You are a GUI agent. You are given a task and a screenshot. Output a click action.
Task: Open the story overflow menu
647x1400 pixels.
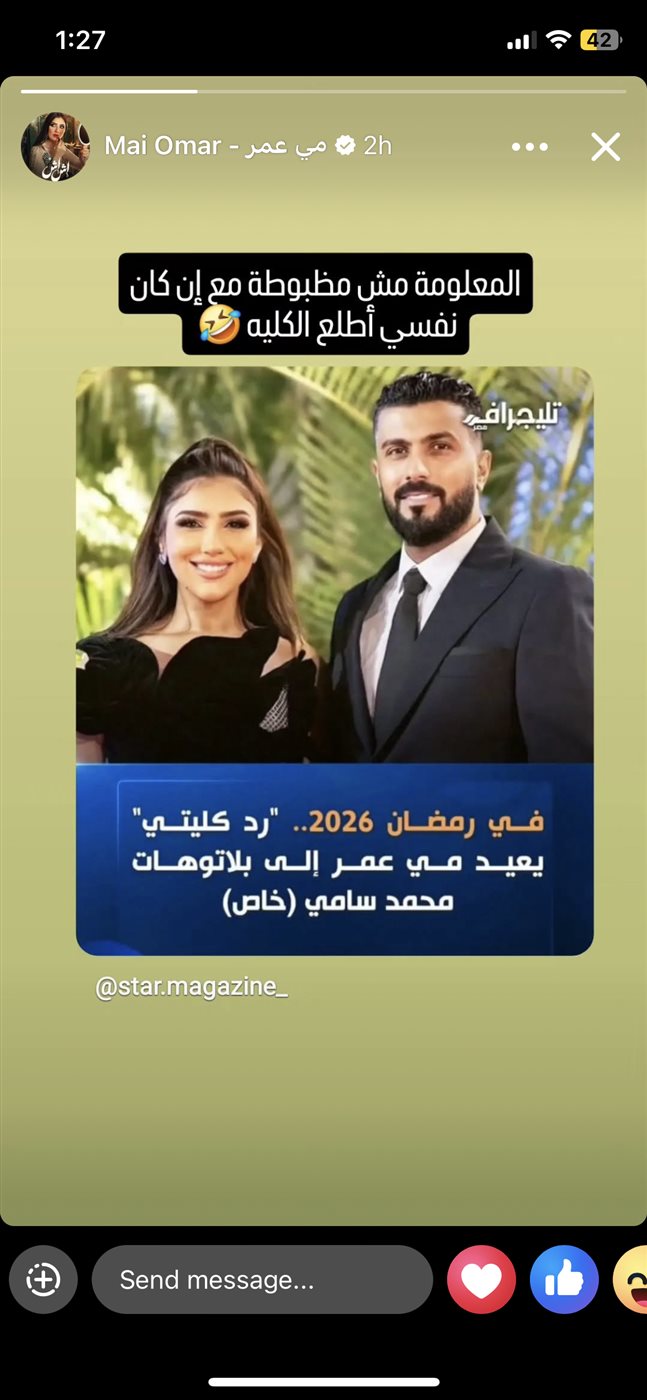(x=529, y=147)
